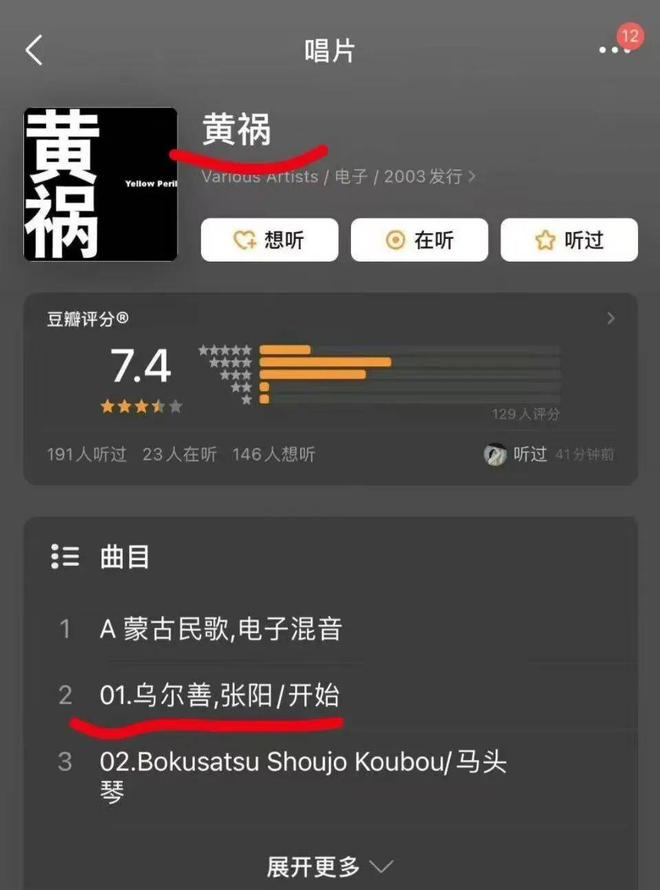Open the overflow menu with badge 12
The width and height of the screenshot is (660, 890).
pyautogui.click(x=612, y=51)
